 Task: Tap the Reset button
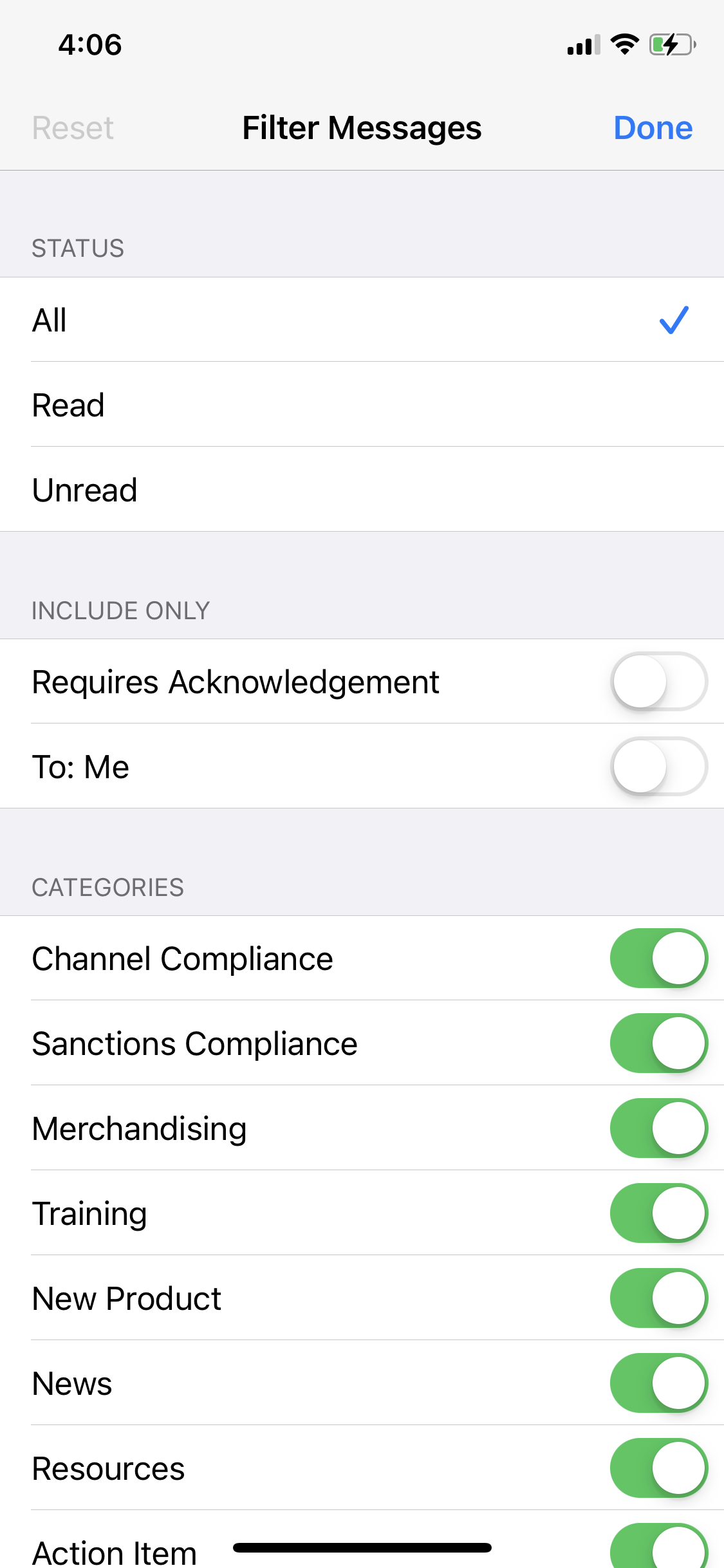(73, 127)
